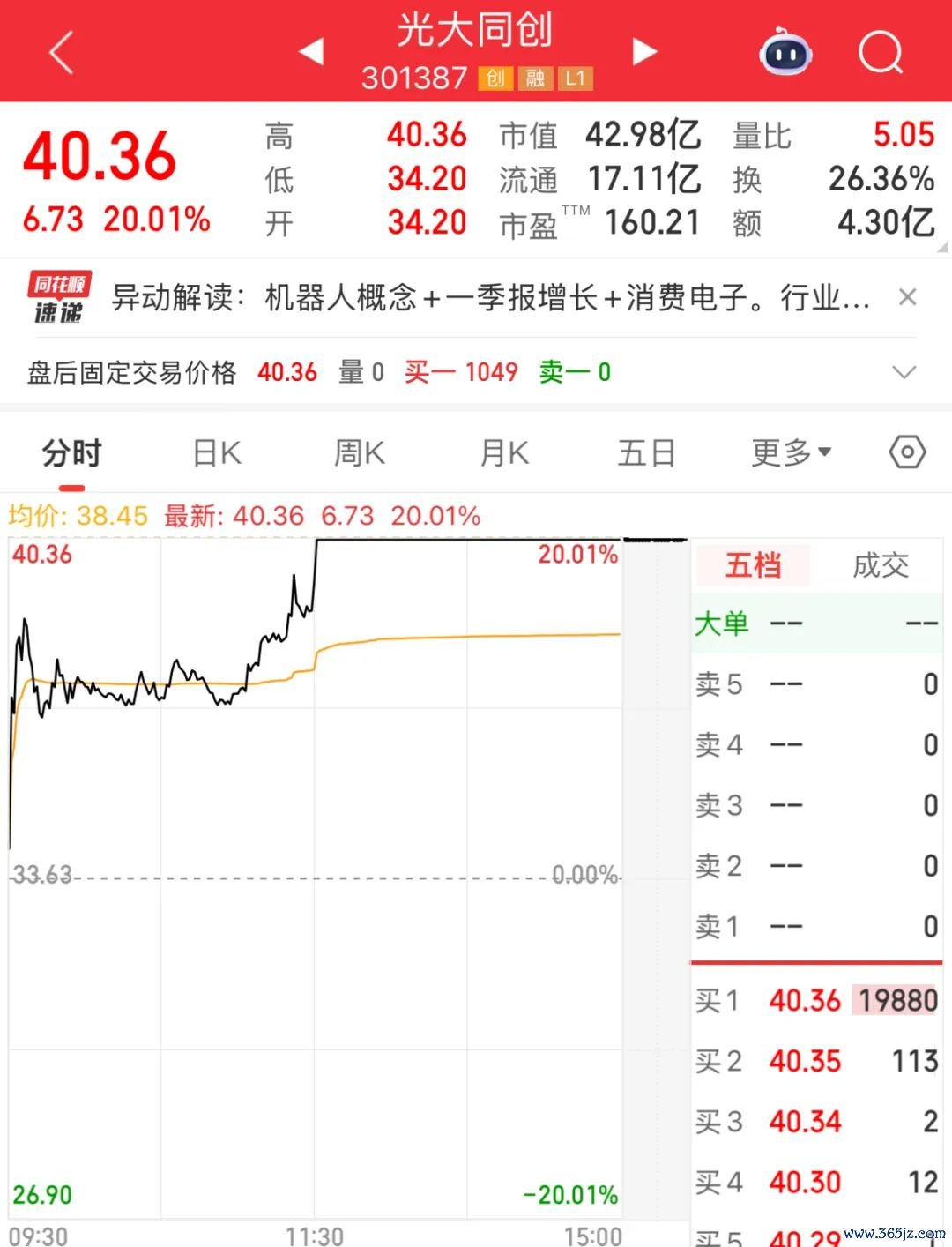The width and height of the screenshot is (952, 1247).
Task: Switch to the previous stock with left arrow
Action: pos(311,52)
